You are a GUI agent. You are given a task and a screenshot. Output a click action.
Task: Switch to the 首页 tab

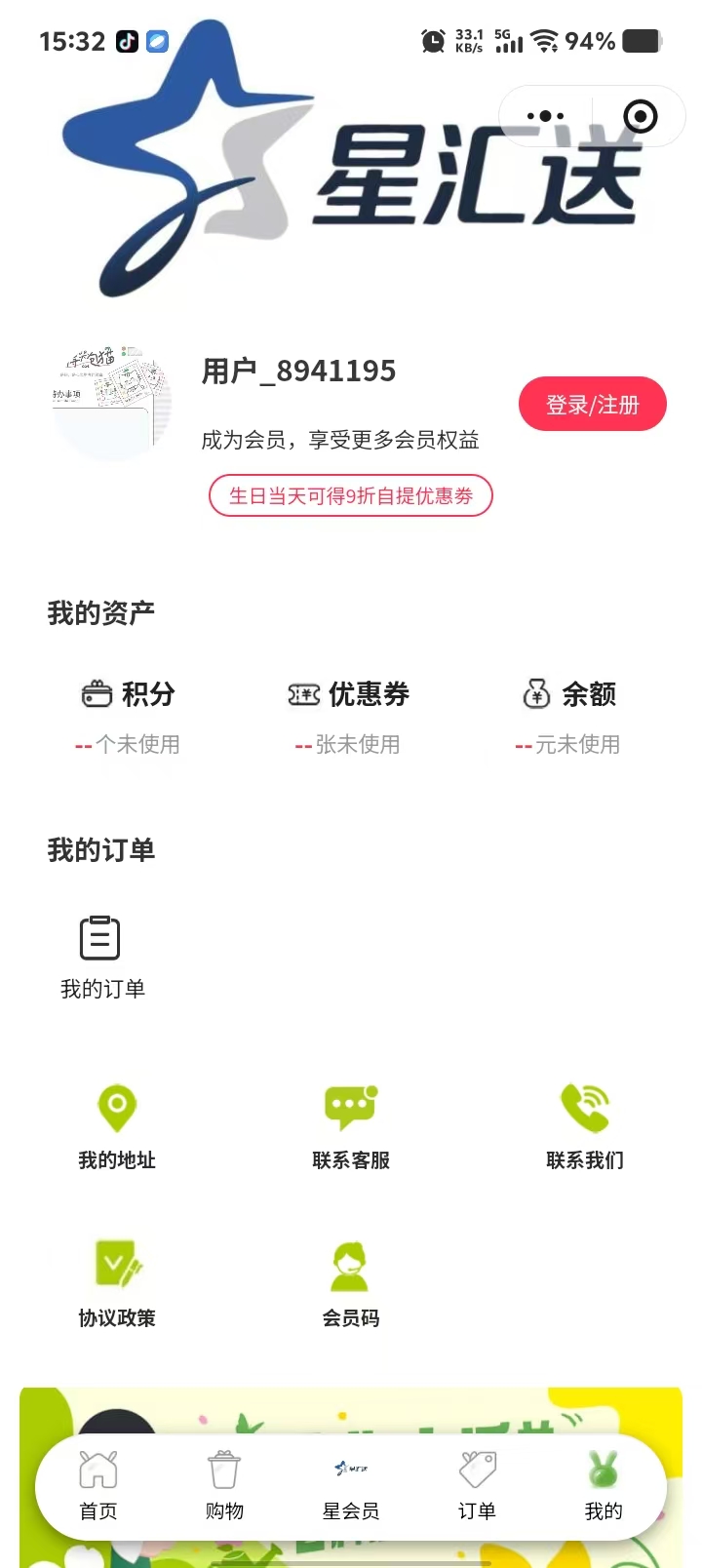(98, 1486)
